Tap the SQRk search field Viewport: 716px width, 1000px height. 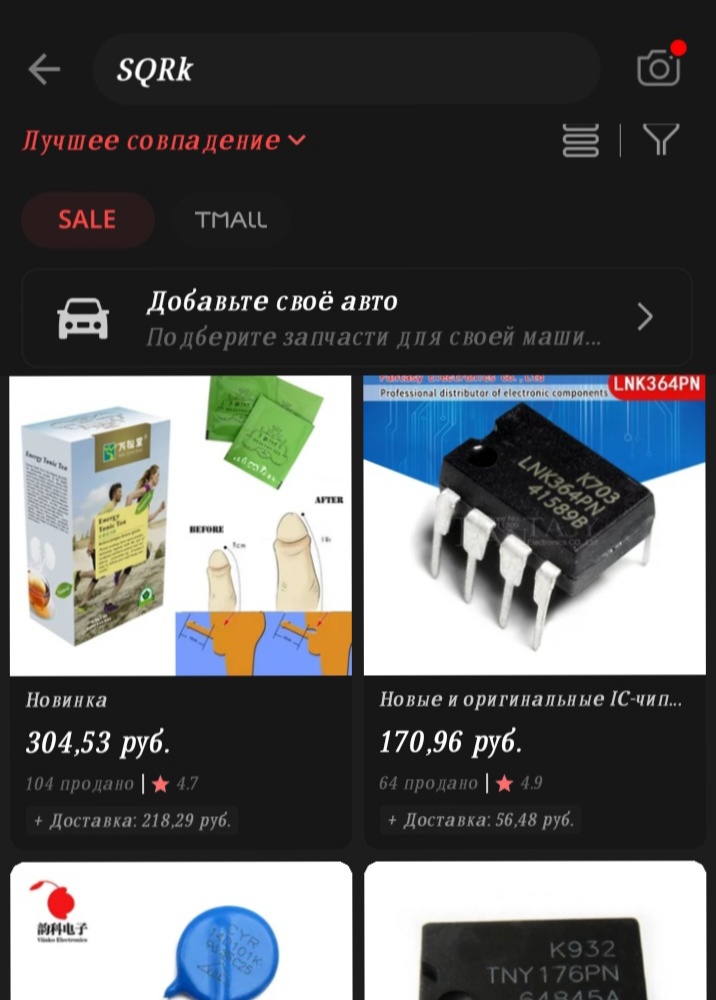[345, 69]
